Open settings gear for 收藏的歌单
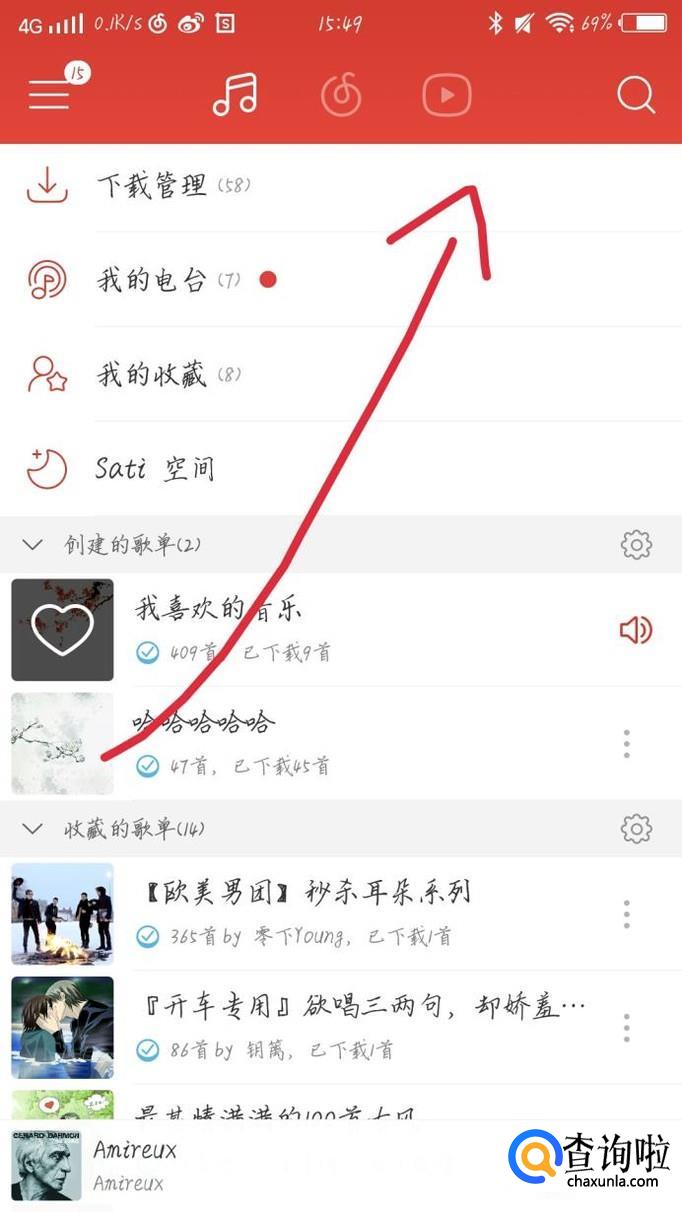682x1212 pixels. 637,829
